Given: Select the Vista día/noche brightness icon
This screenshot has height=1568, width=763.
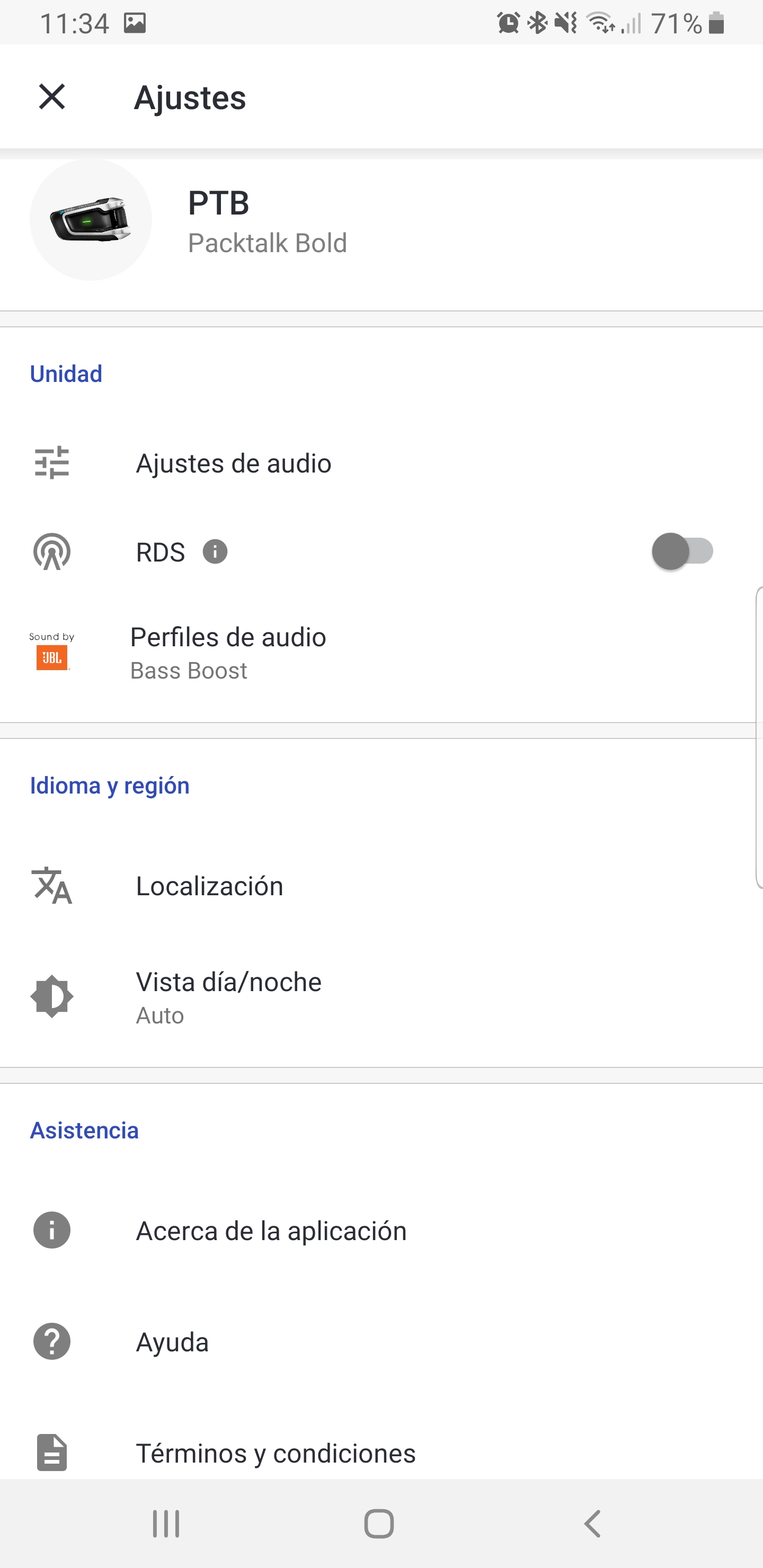Looking at the screenshot, I should pyautogui.click(x=52, y=996).
